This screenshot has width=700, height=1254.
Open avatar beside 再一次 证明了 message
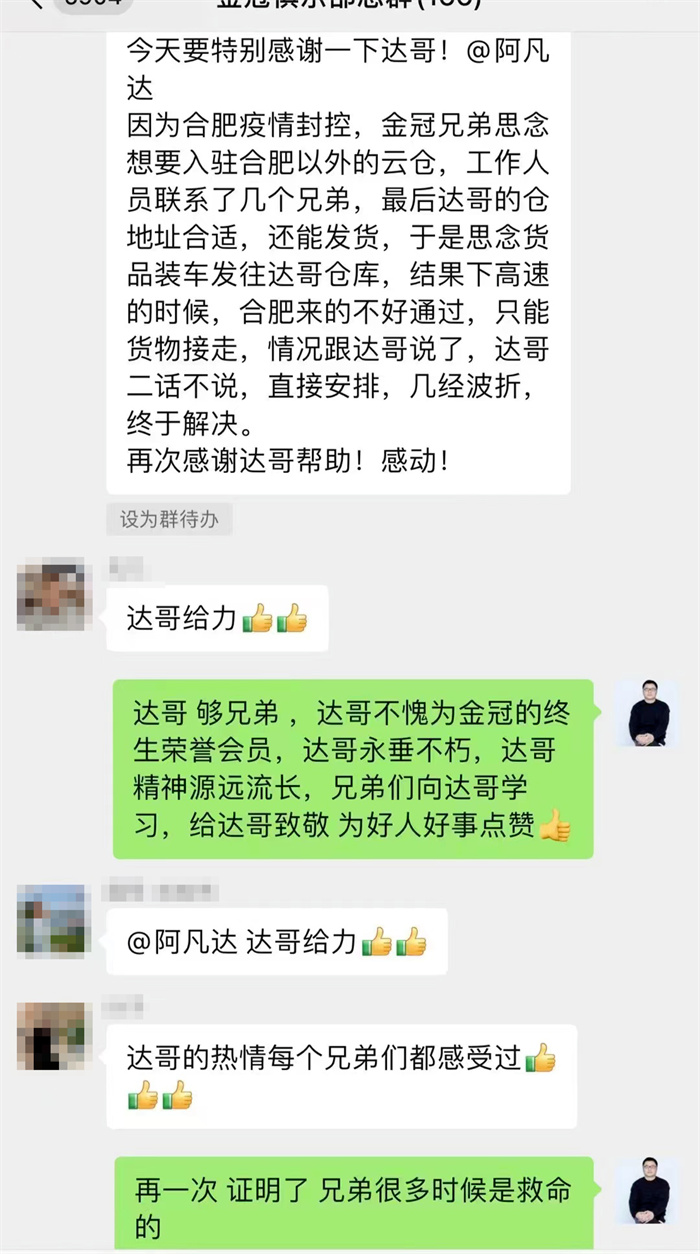click(647, 1191)
